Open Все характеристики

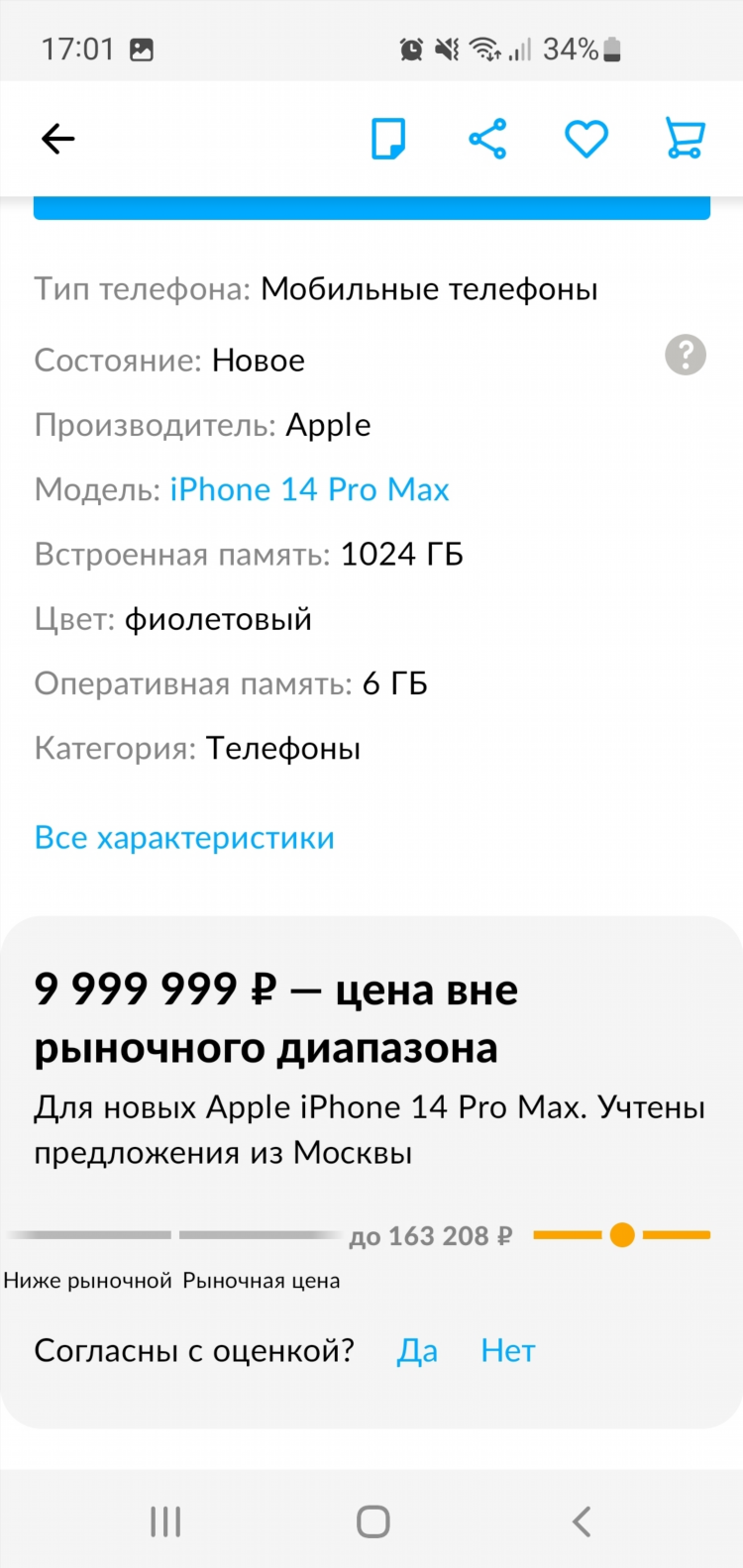tap(184, 838)
